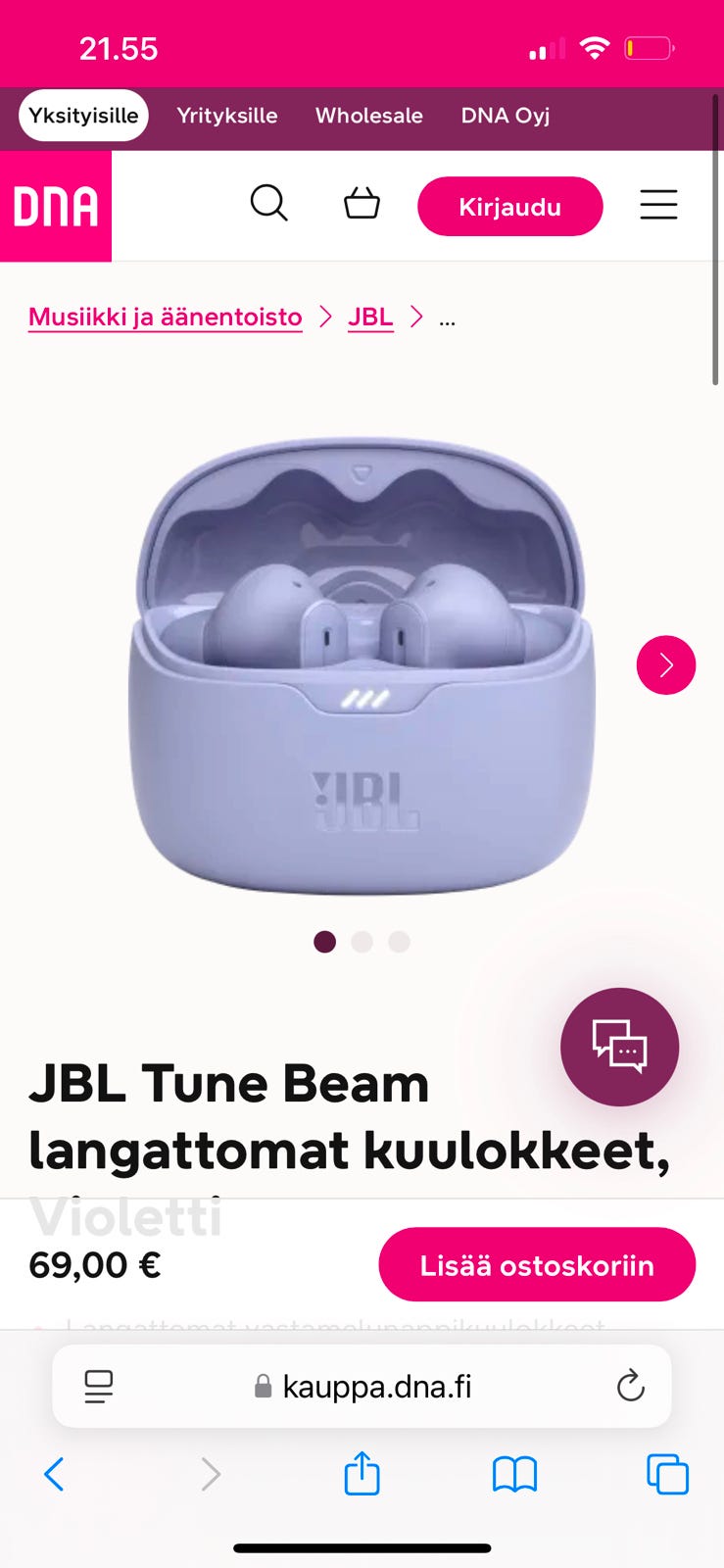Open Safari tabs overview
Screen dimensions: 724x1568
pyautogui.click(x=667, y=1474)
